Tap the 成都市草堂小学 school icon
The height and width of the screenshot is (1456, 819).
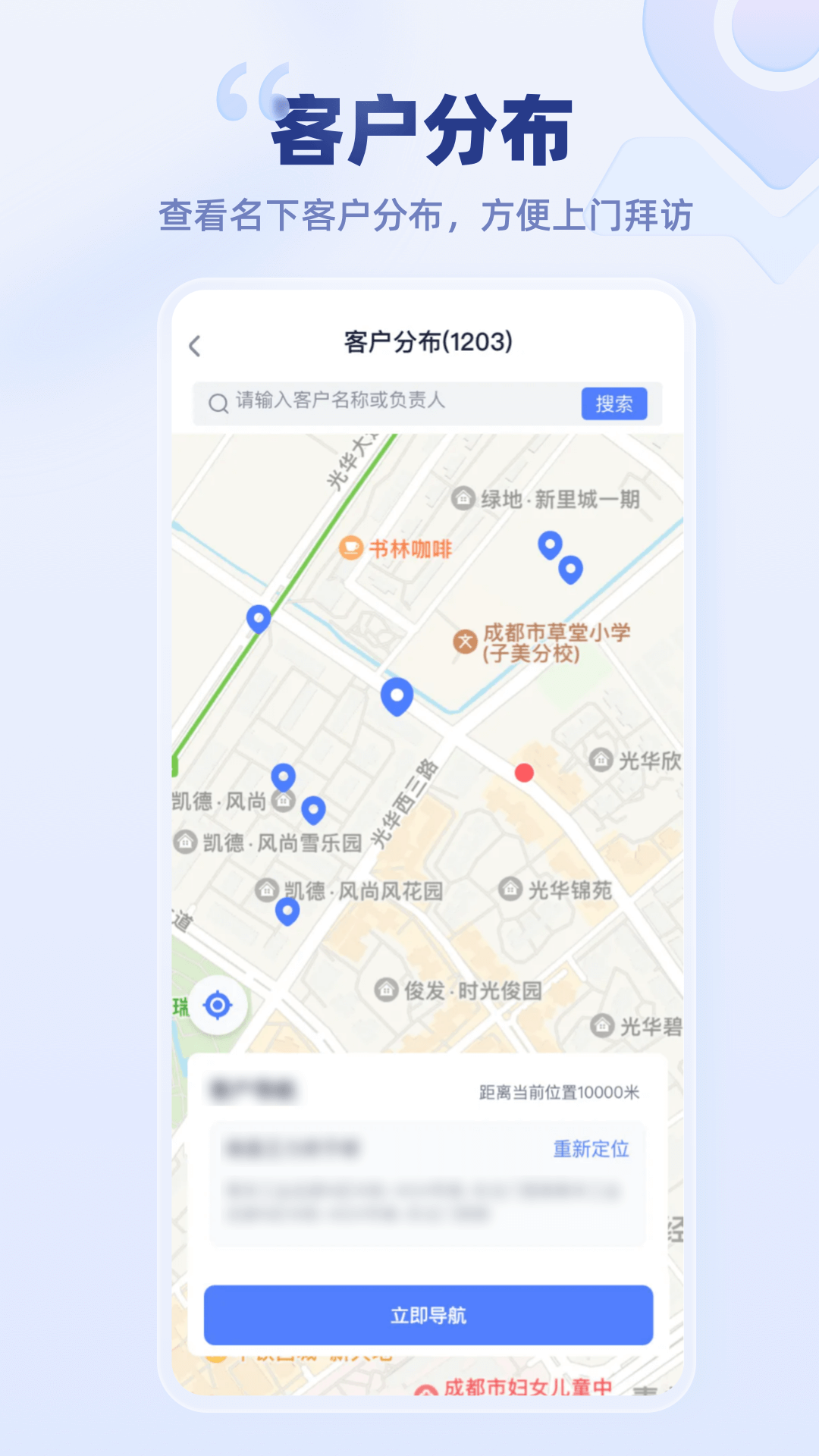[463, 642]
